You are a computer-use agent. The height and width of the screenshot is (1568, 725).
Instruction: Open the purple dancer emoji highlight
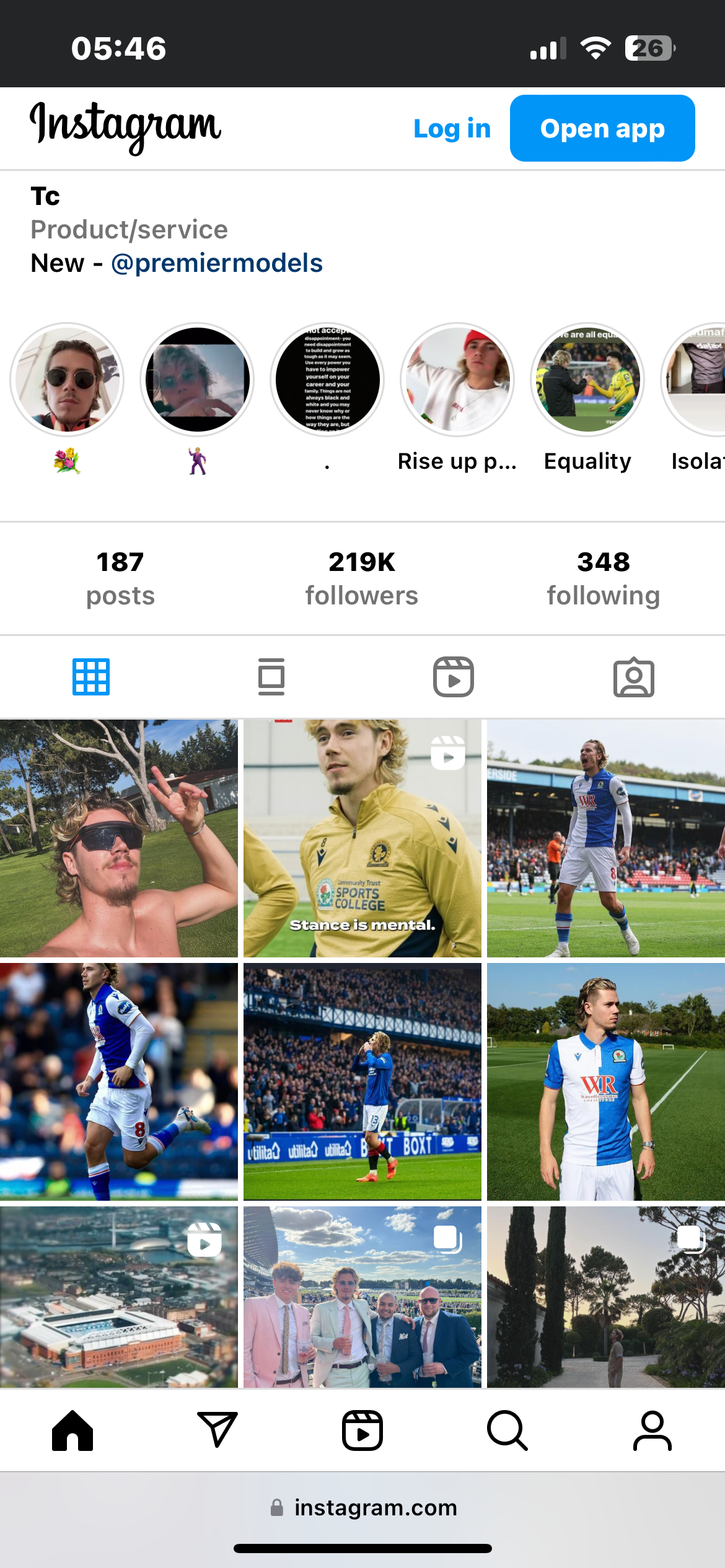(197, 380)
